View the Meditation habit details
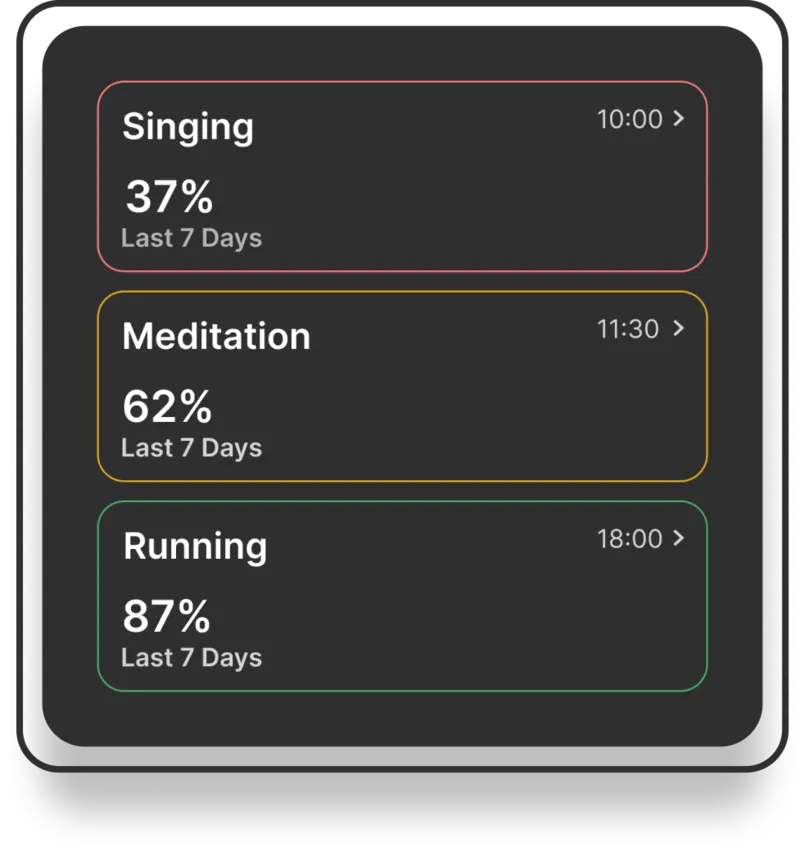Screen dimensions: 800x852 [x=402, y=386]
